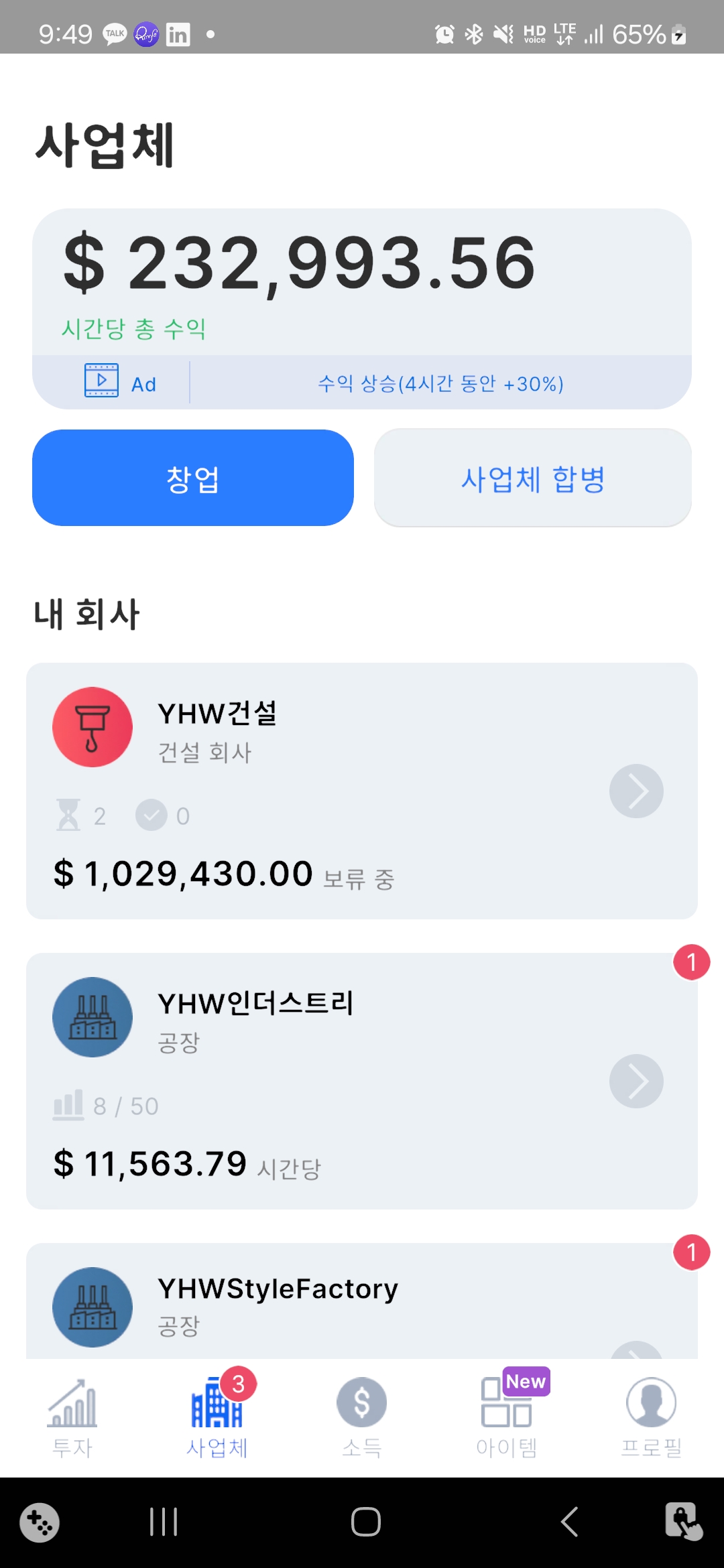This screenshot has height=1568, width=724.
Task: Open the YHWStyleFactory card
Action: coord(362,1301)
